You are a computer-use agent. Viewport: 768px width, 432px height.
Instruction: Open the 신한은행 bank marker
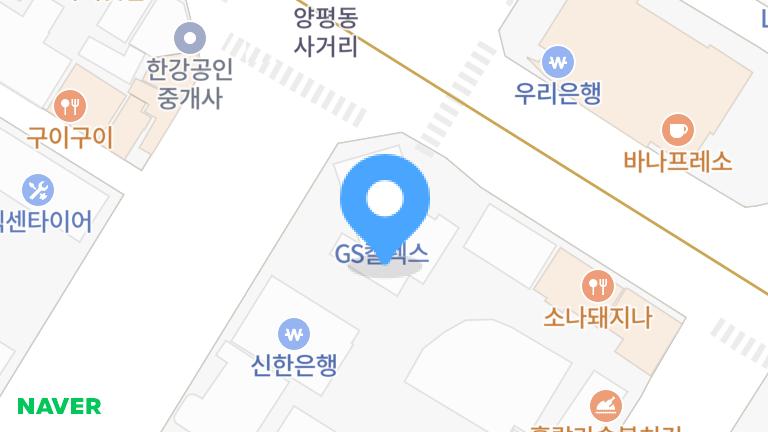(x=293, y=333)
